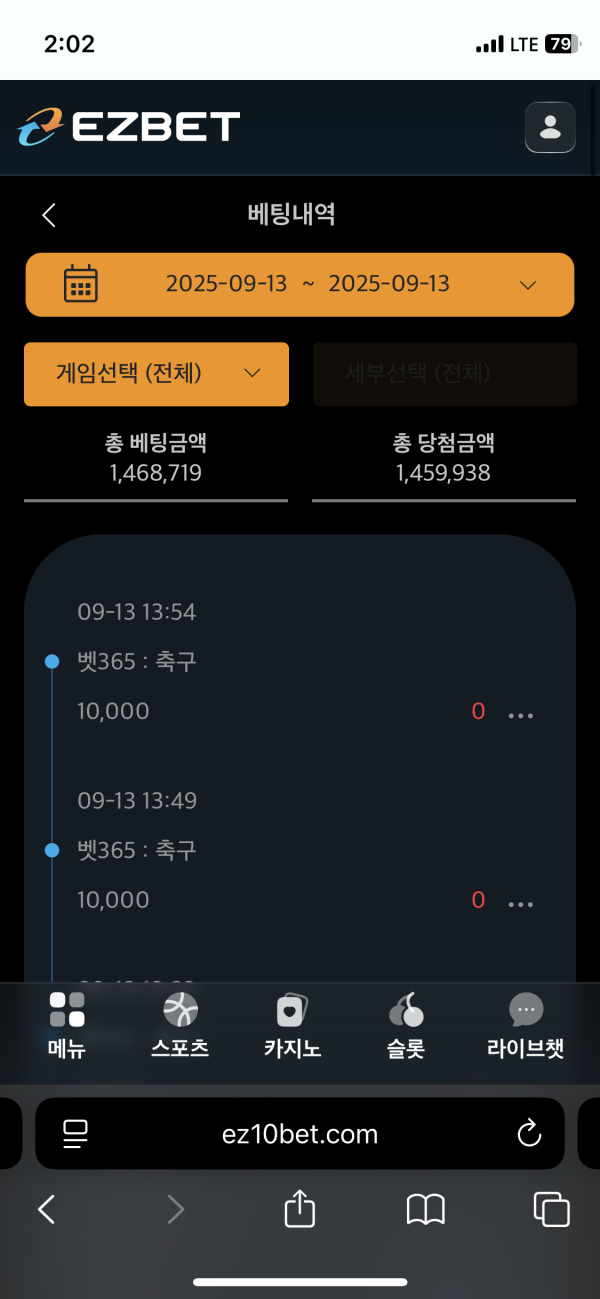Expand the 게임선택 (전체) dropdown
Screen dimensions: 600x1299
(156, 374)
